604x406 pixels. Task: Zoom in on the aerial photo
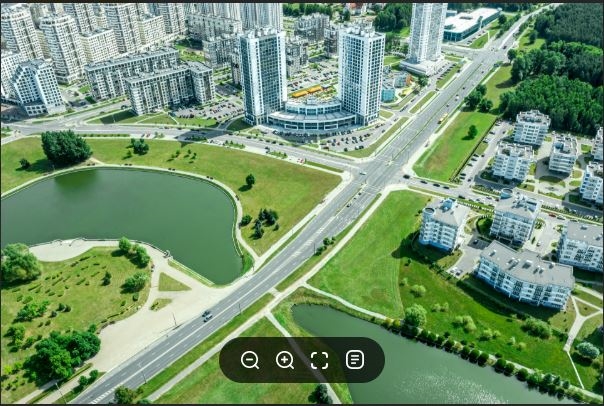285,360
